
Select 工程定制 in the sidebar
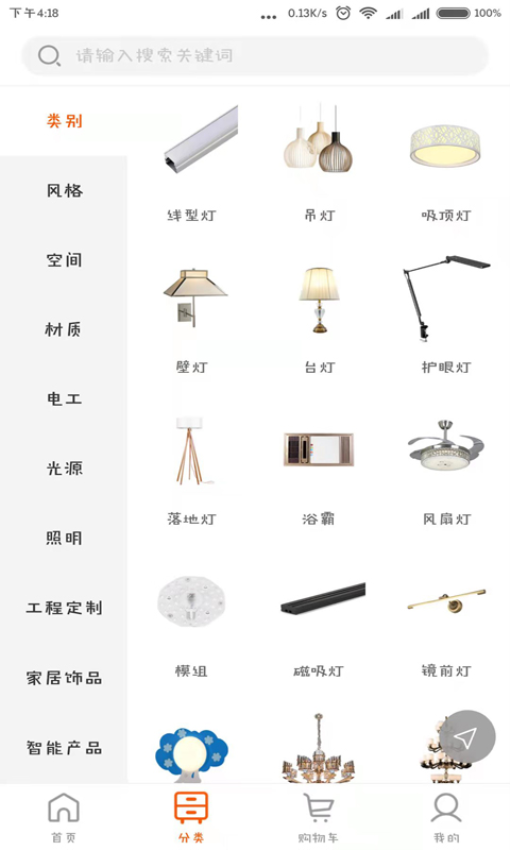64,608
